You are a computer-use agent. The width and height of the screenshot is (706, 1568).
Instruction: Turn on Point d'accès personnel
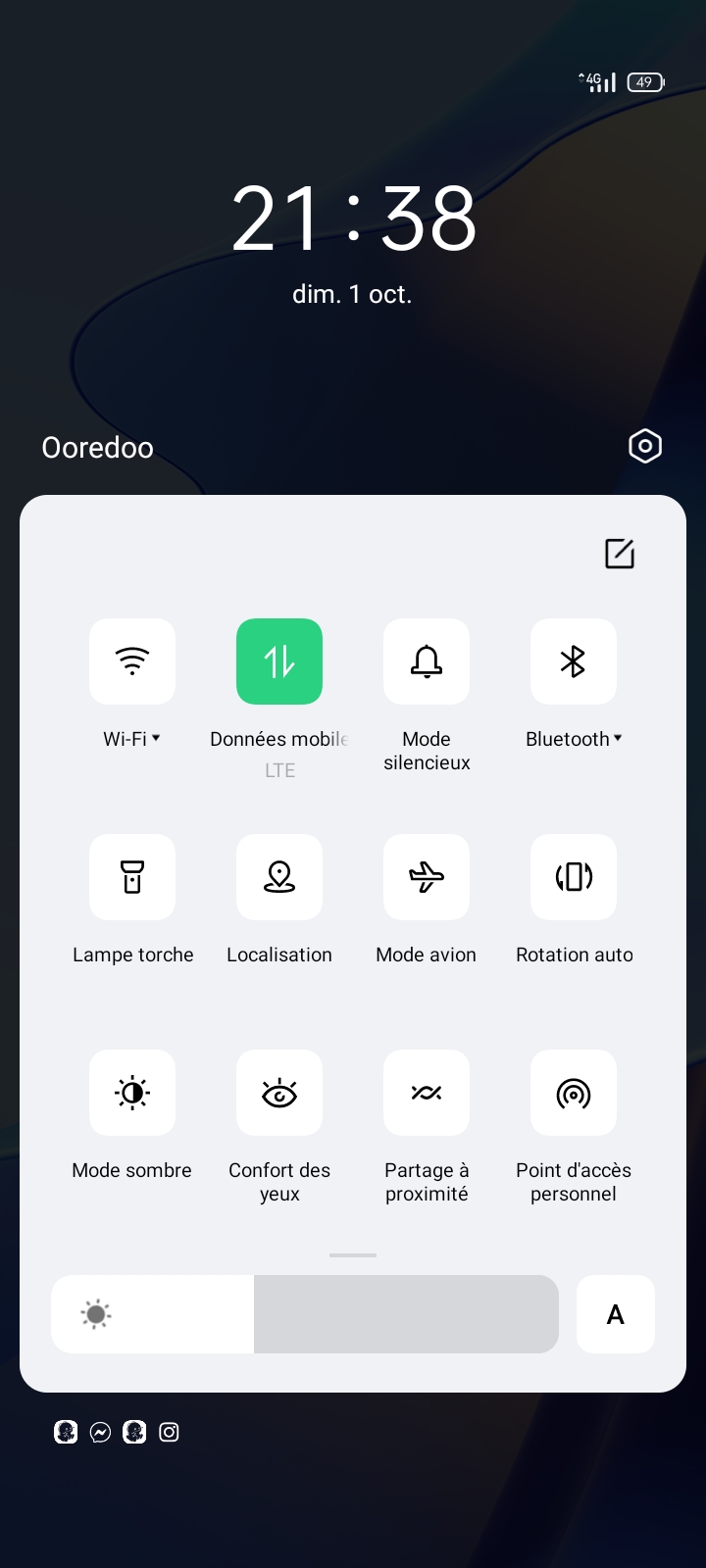coord(574,1093)
